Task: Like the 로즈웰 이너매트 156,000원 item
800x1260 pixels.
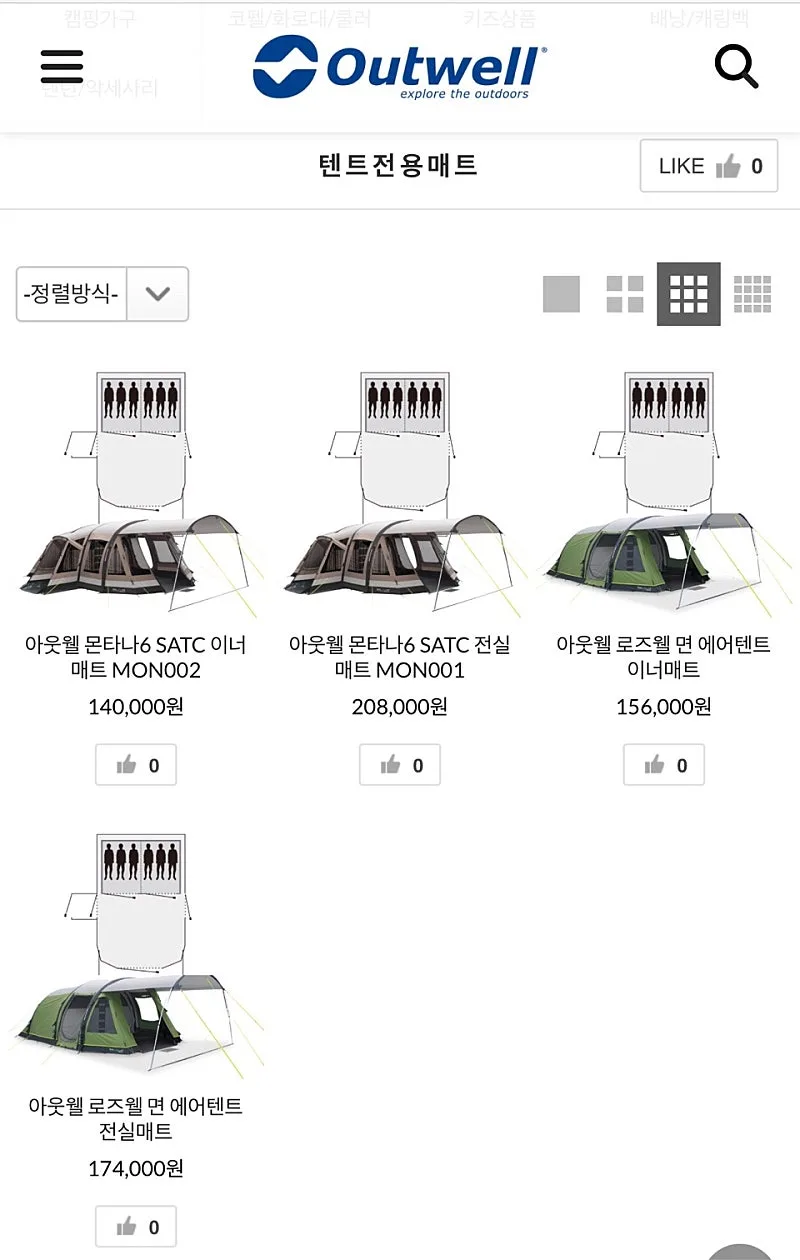Action: (x=664, y=765)
